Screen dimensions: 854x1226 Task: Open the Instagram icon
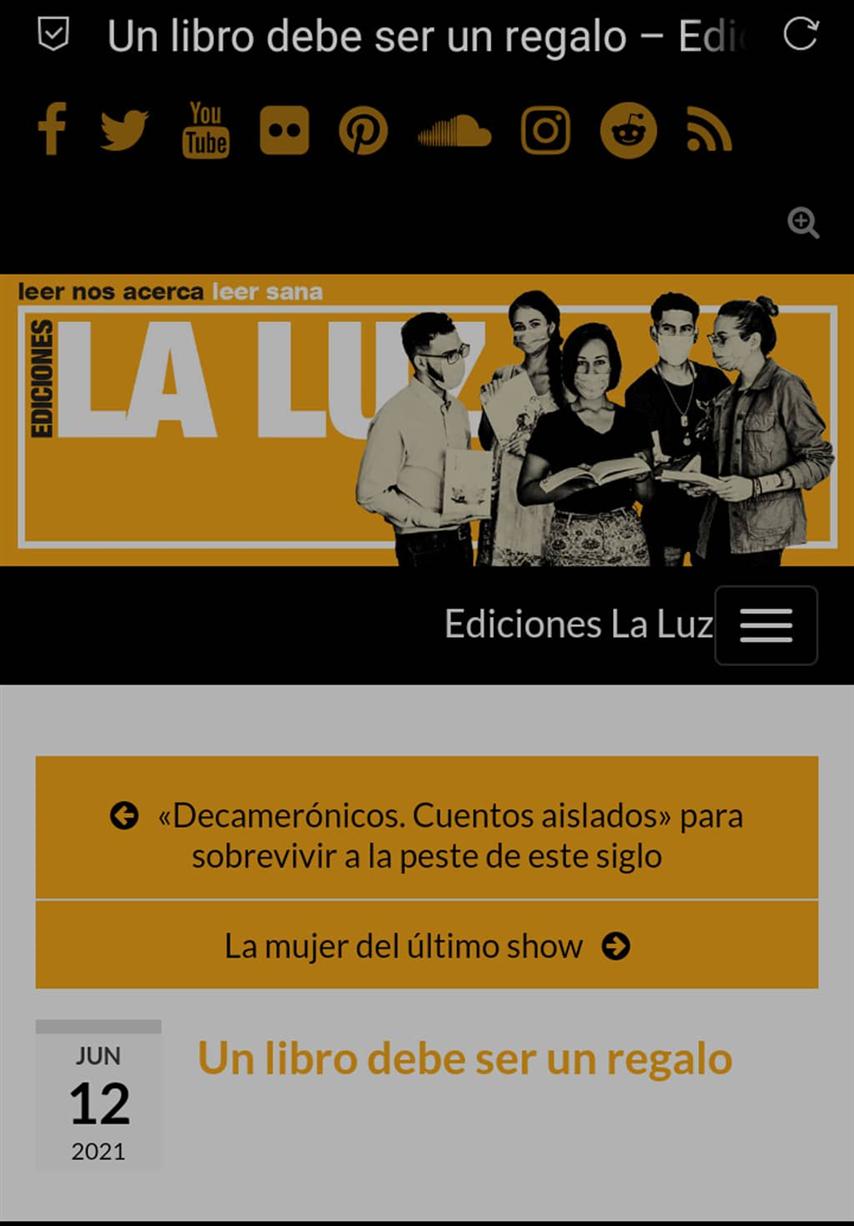tap(545, 131)
